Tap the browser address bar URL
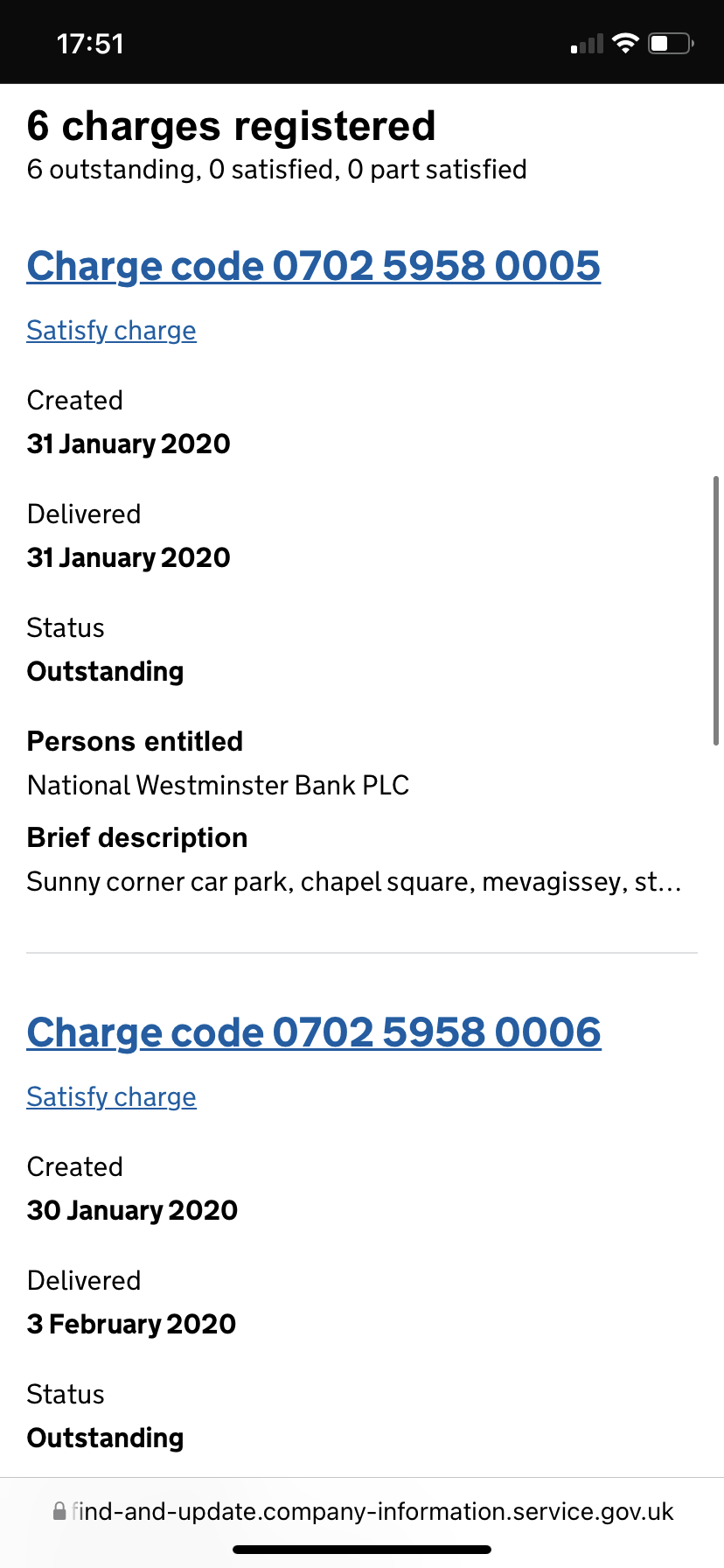The image size is (724, 1568). tap(364, 1511)
